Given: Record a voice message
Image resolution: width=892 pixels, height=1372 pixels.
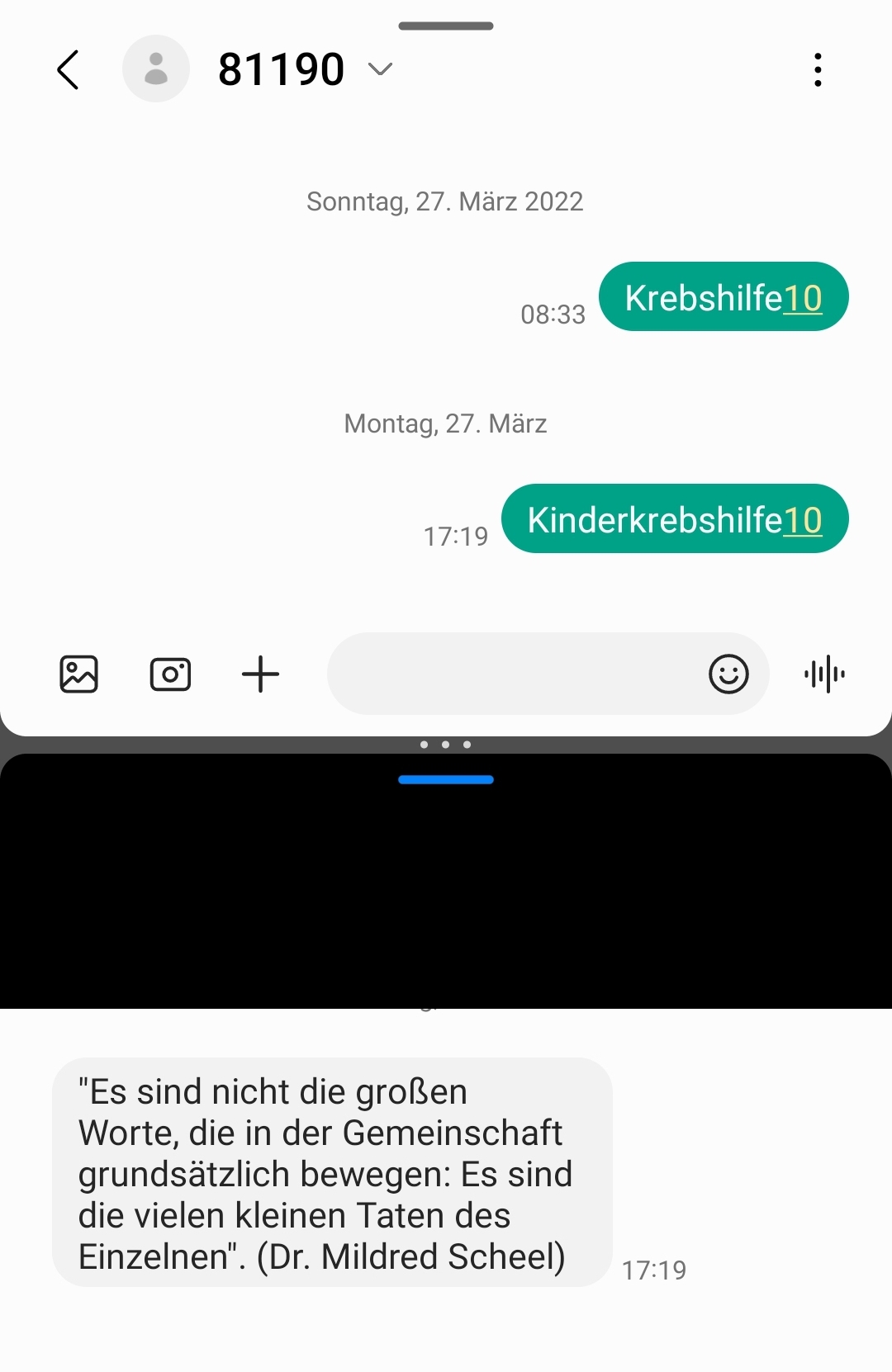Looking at the screenshot, I should pos(824,674).
